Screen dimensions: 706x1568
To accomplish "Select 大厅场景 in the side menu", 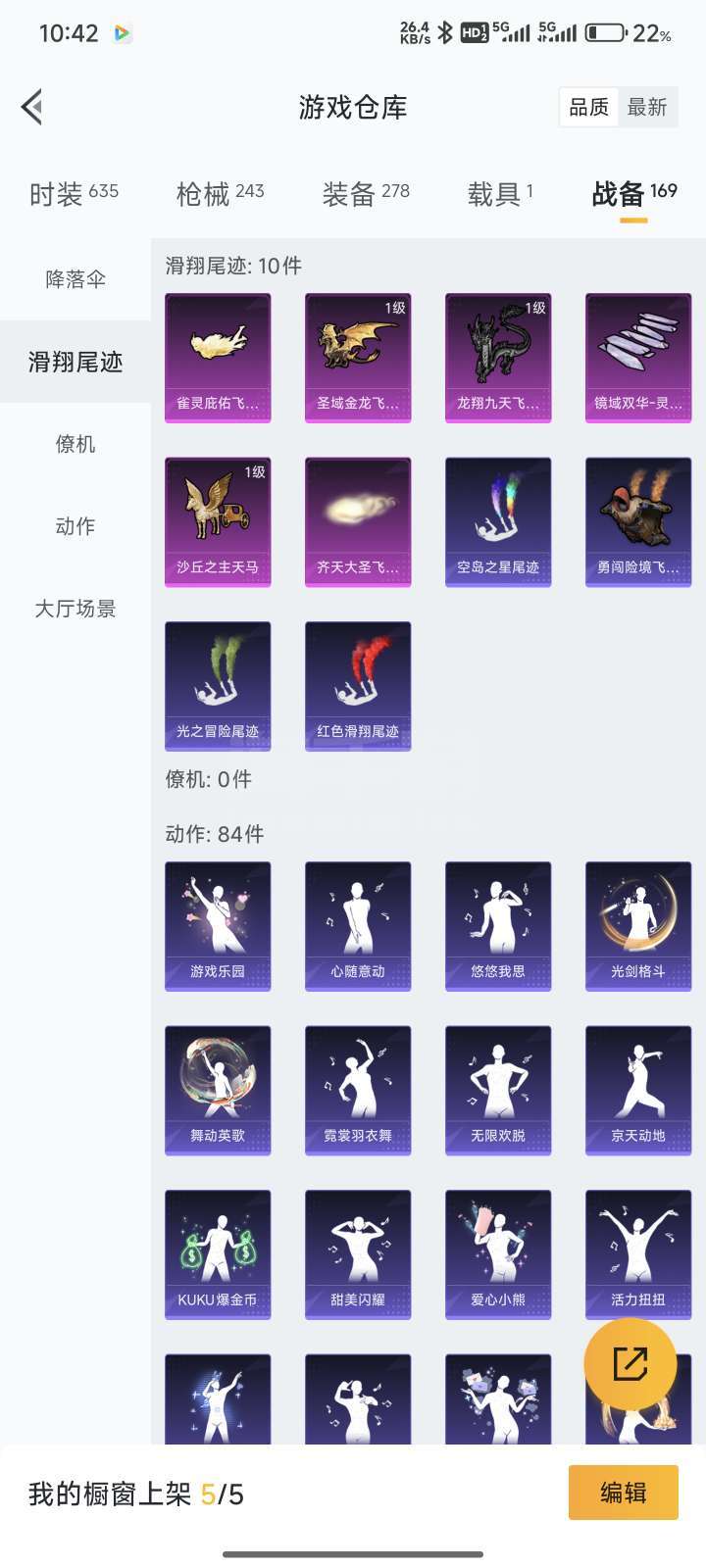I will pos(76,609).
